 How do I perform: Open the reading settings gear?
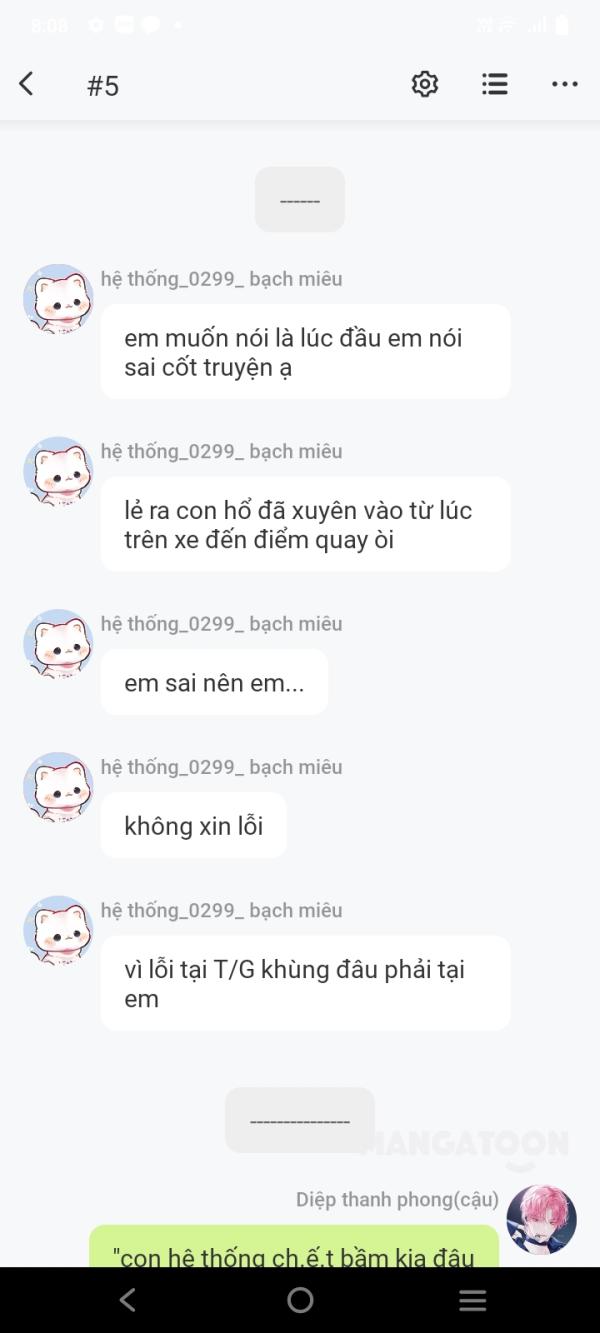(x=425, y=85)
